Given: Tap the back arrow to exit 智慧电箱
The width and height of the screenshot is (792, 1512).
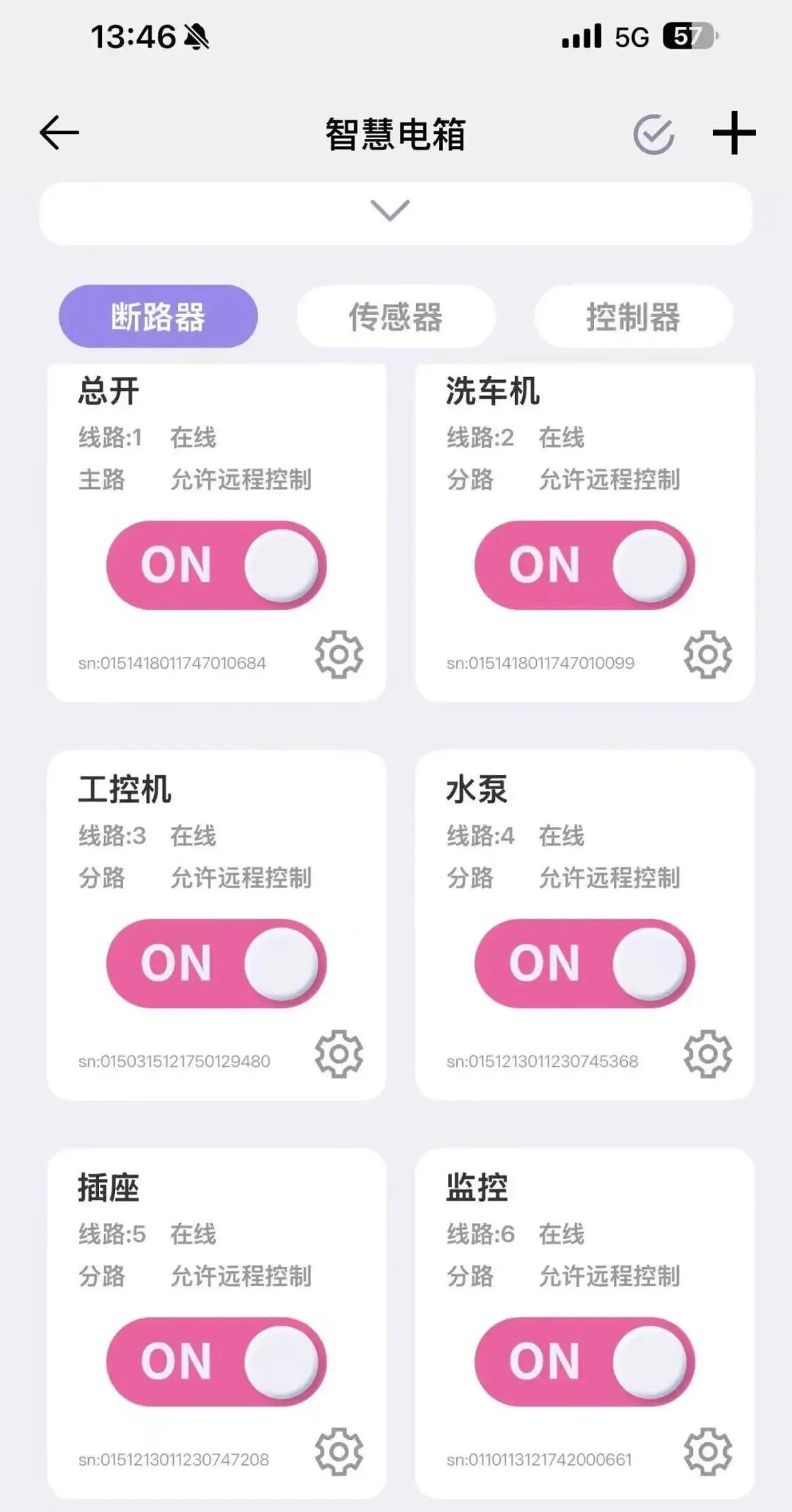Looking at the screenshot, I should pyautogui.click(x=58, y=133).
